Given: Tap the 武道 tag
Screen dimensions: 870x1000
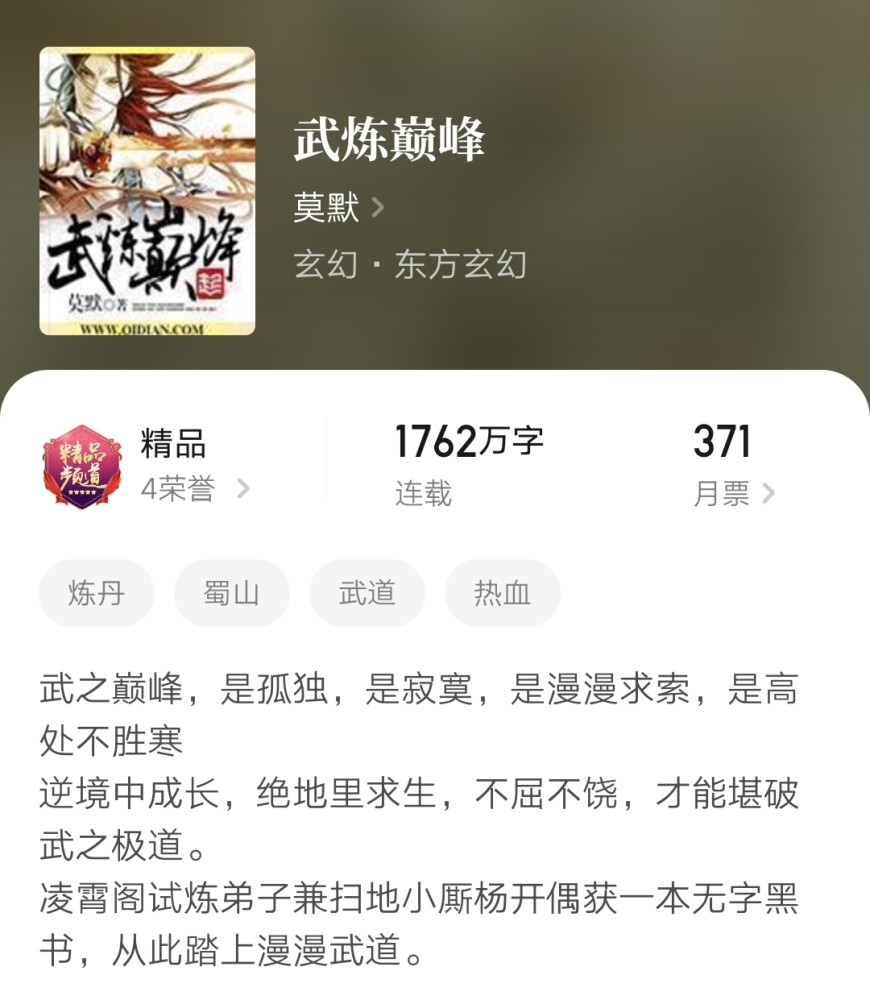Looking at the screenshot, I should pyautogui.click(x=366, y=593).
